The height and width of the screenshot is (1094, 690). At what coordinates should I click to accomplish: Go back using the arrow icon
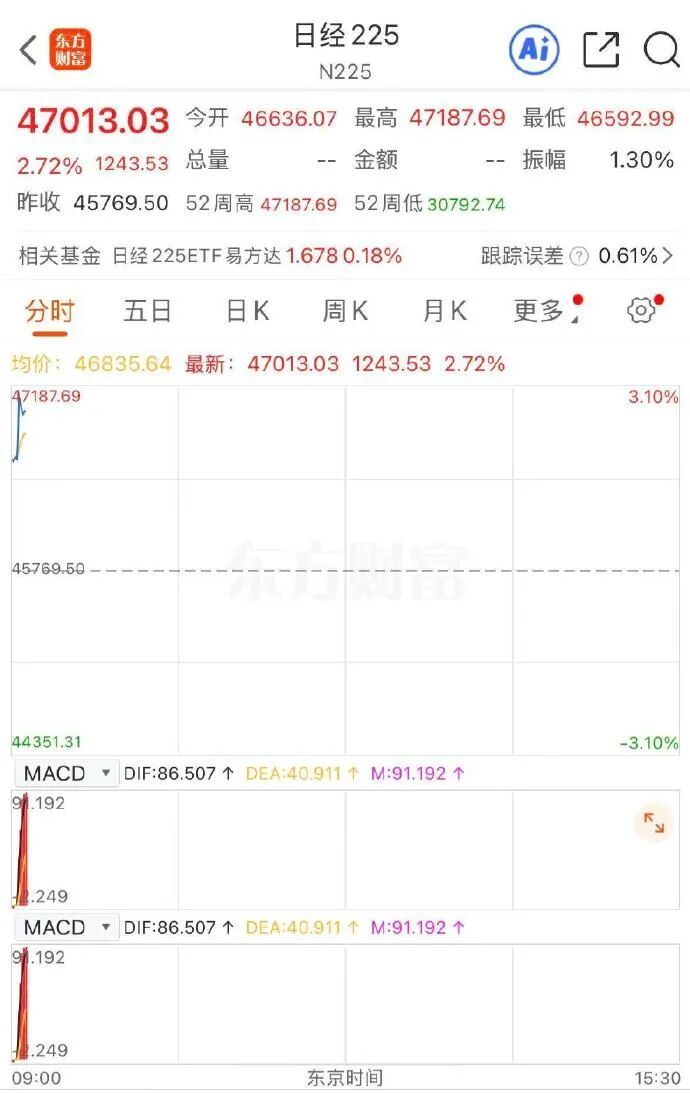pyautogui.click(x=28, y=49)
